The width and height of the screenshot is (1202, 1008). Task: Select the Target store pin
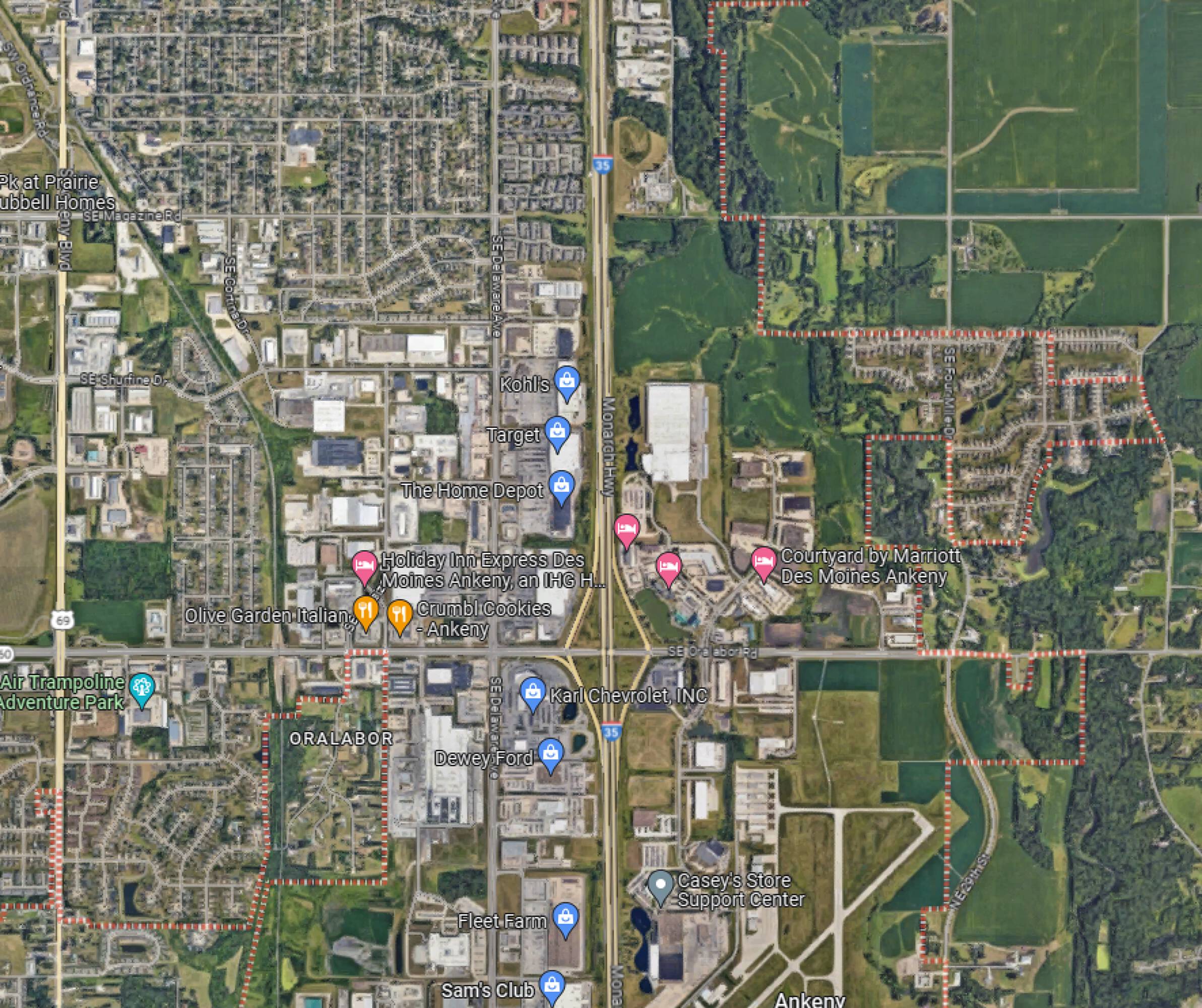[557, 433]
